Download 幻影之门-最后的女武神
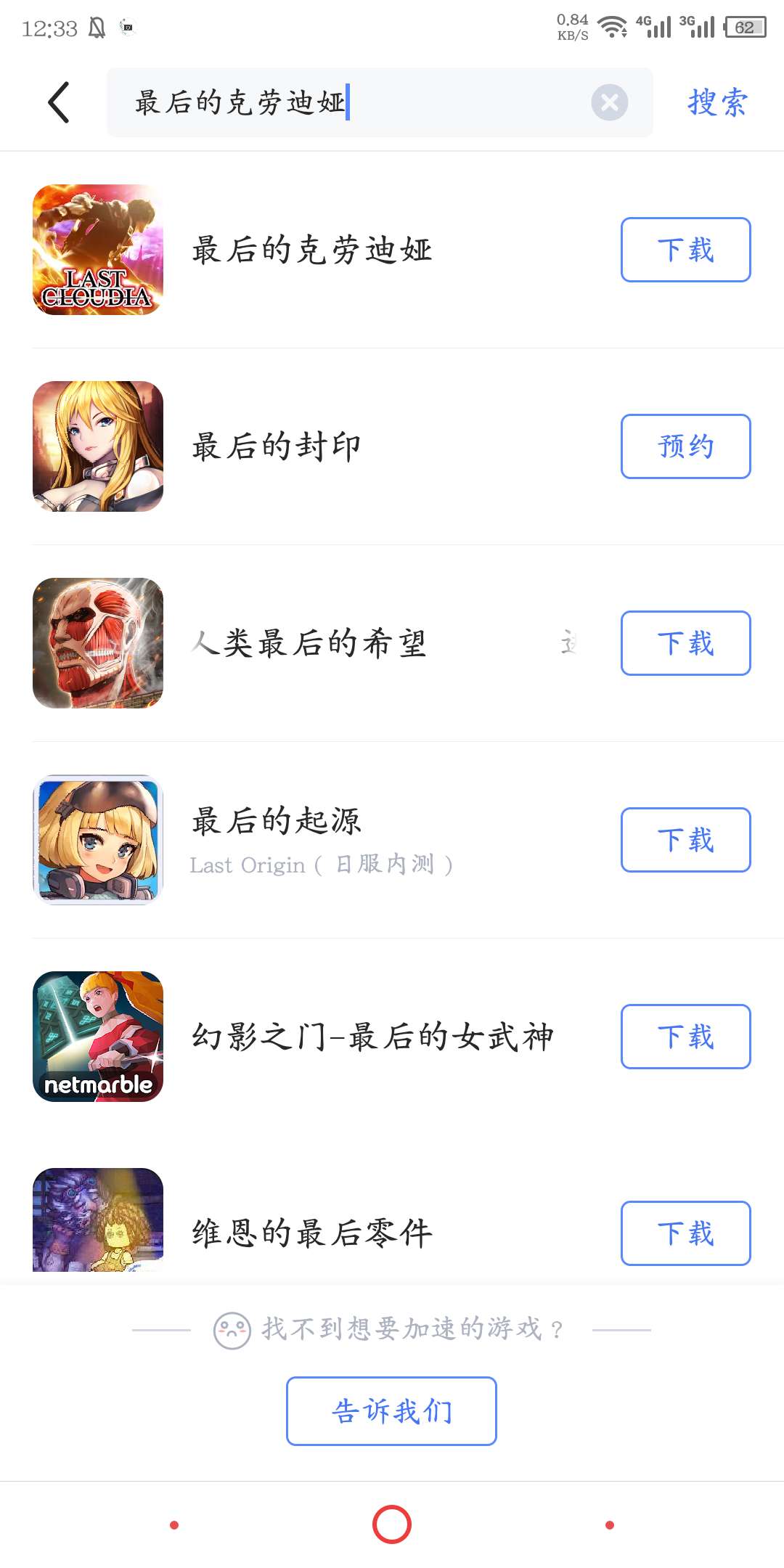 point(685,1037)
